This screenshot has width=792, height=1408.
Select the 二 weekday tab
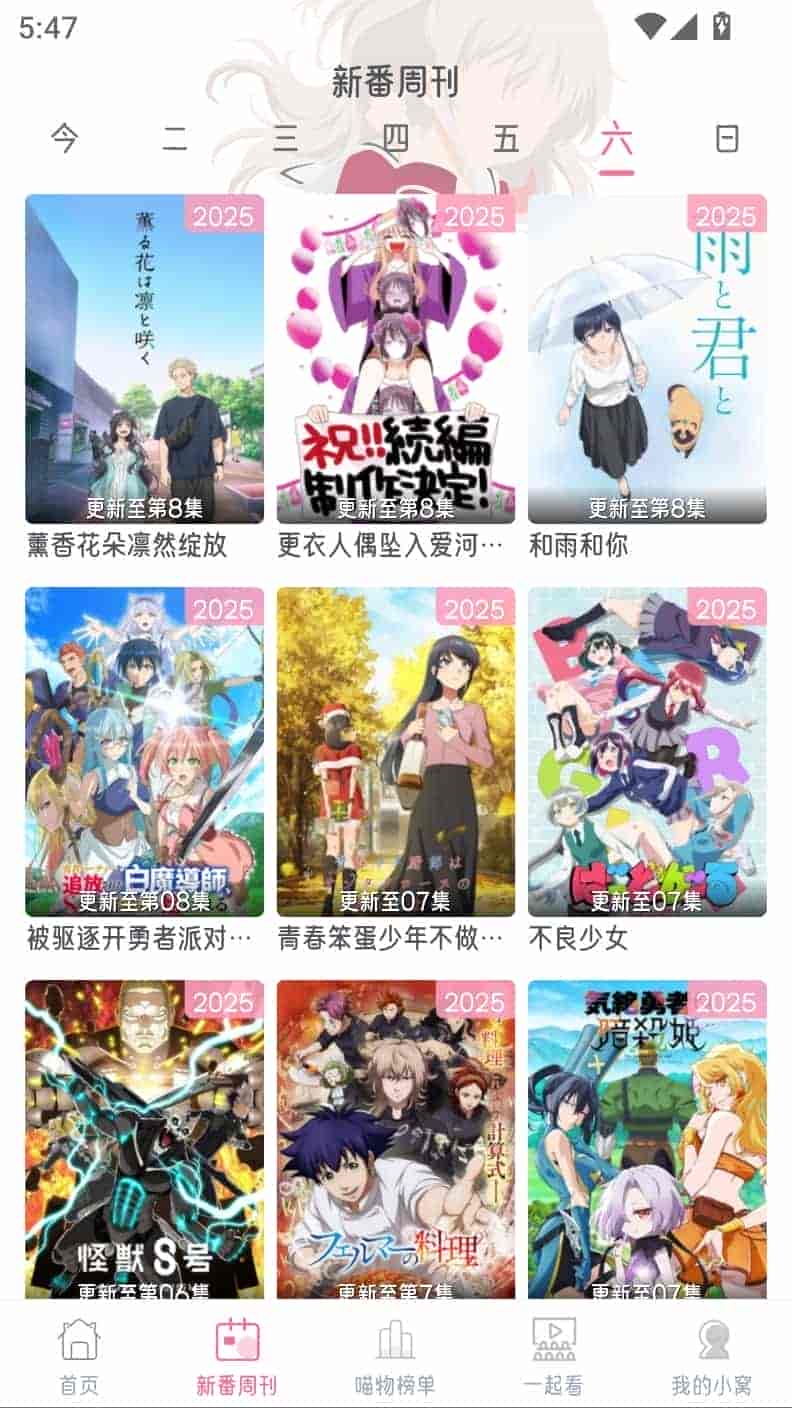pyautogui.click(x=175, y=138)
